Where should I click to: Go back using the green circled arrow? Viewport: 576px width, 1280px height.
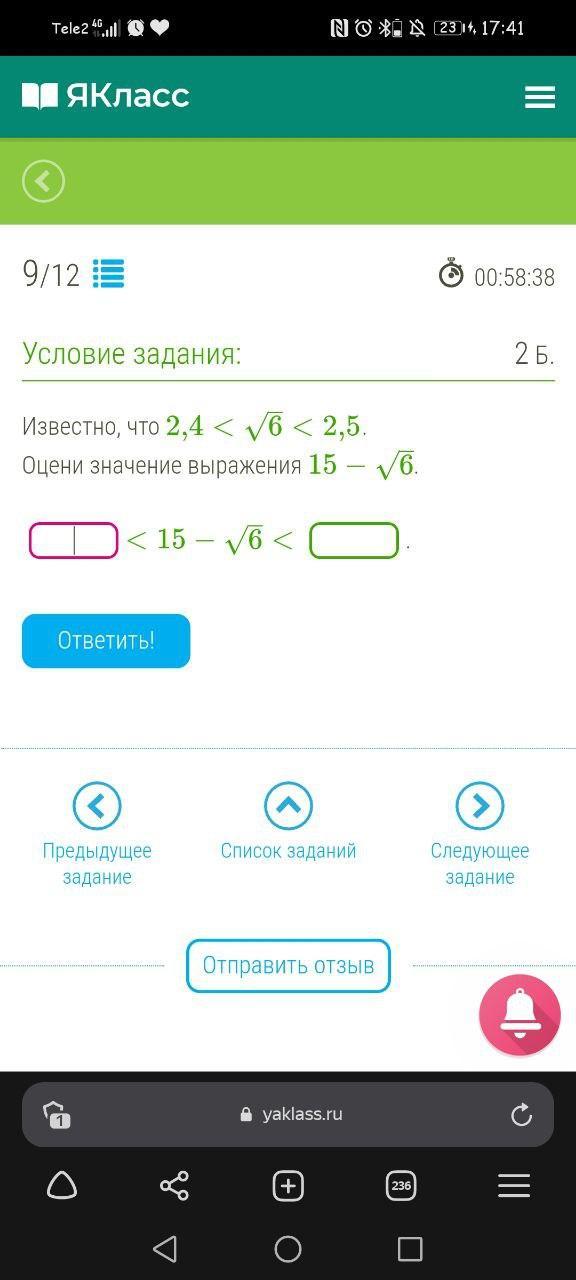tap(43, 181)
